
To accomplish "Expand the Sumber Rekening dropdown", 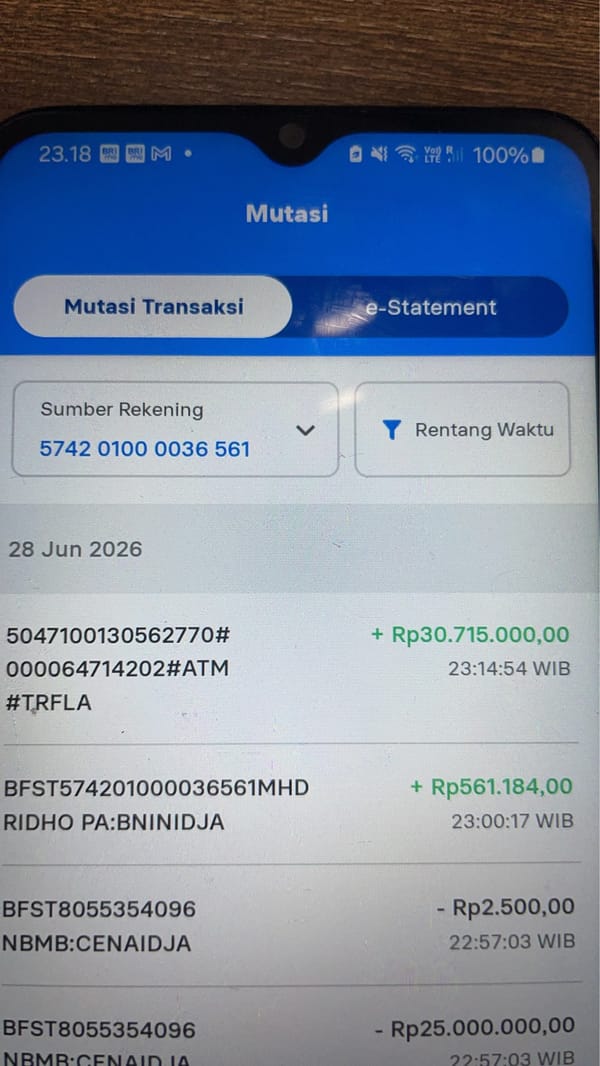I will pos(175,429).
